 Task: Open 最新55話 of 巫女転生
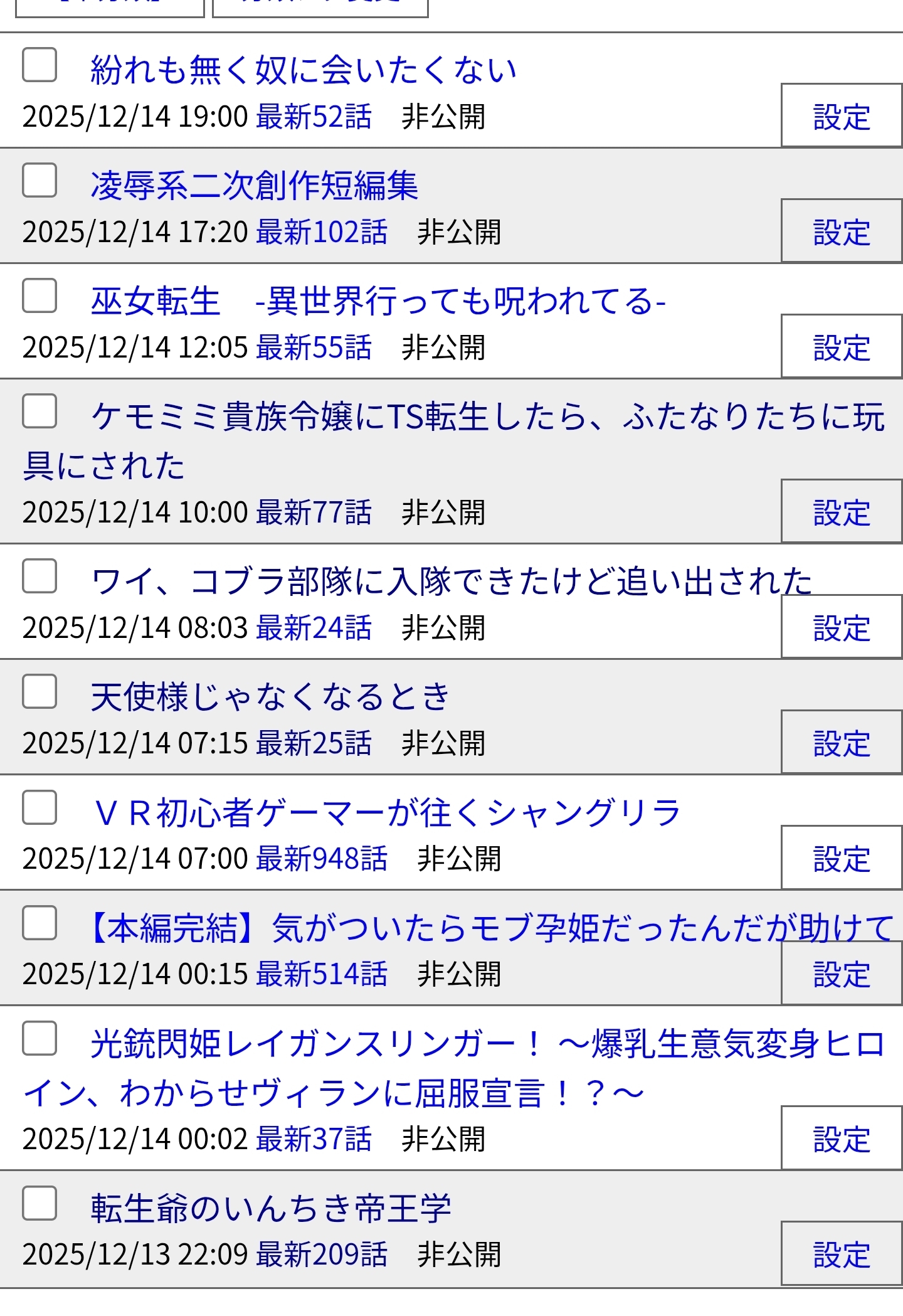pyautogui.click(x=314, y=348)
